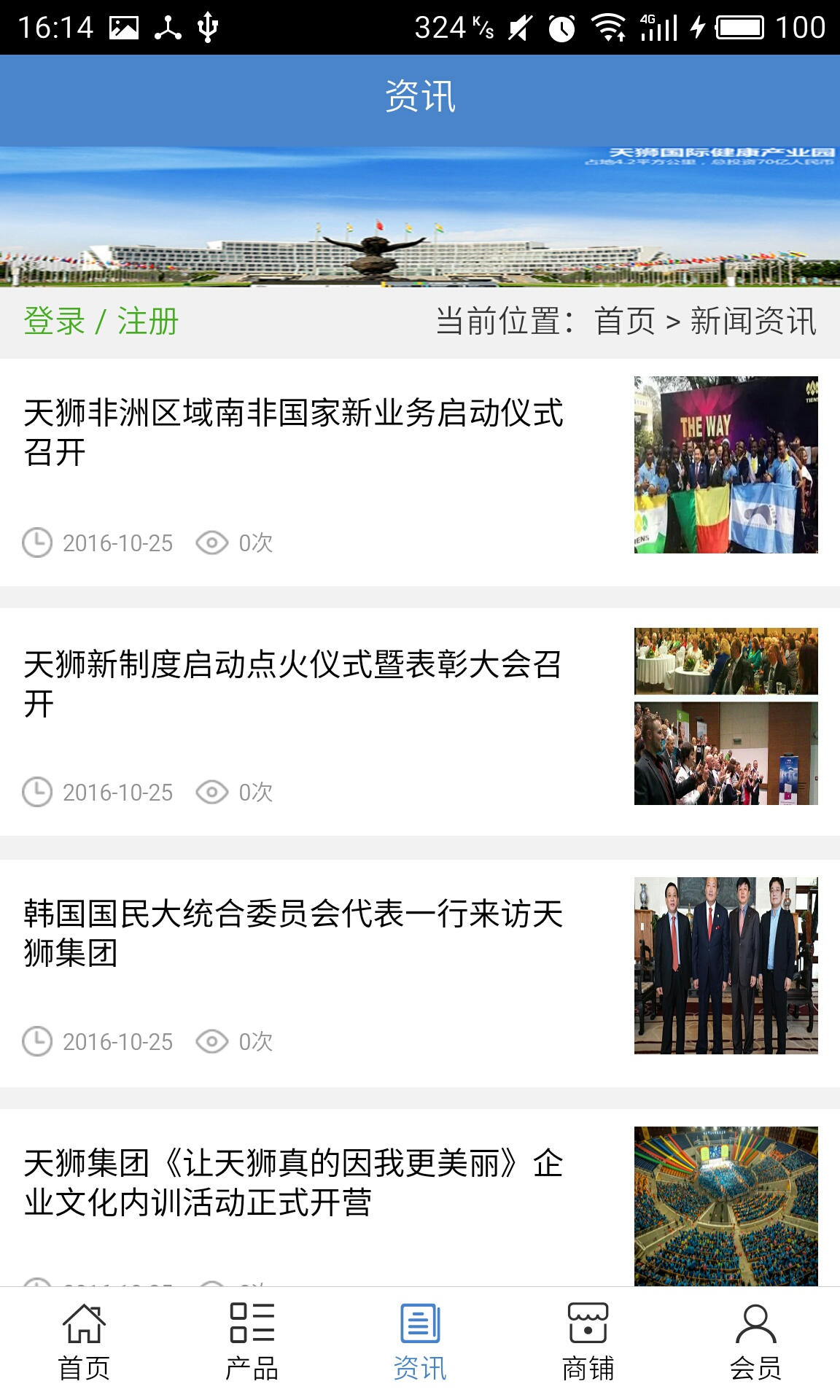840x1400 pixels.
Task: Go to the 商铺 shop tab
Action: click(588, 1342)
